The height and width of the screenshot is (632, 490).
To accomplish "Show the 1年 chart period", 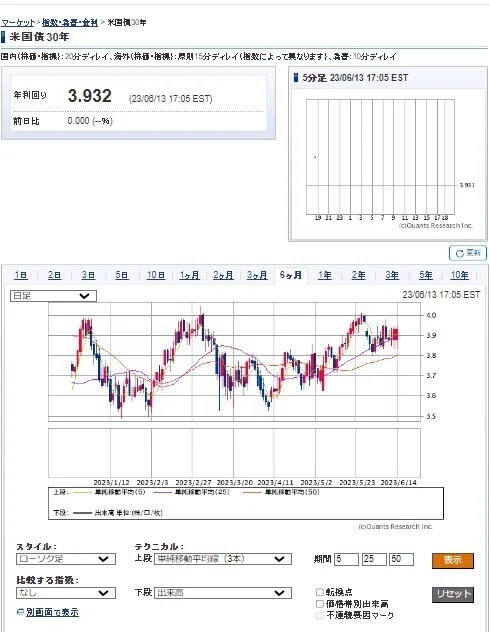I will click(324, 275).
